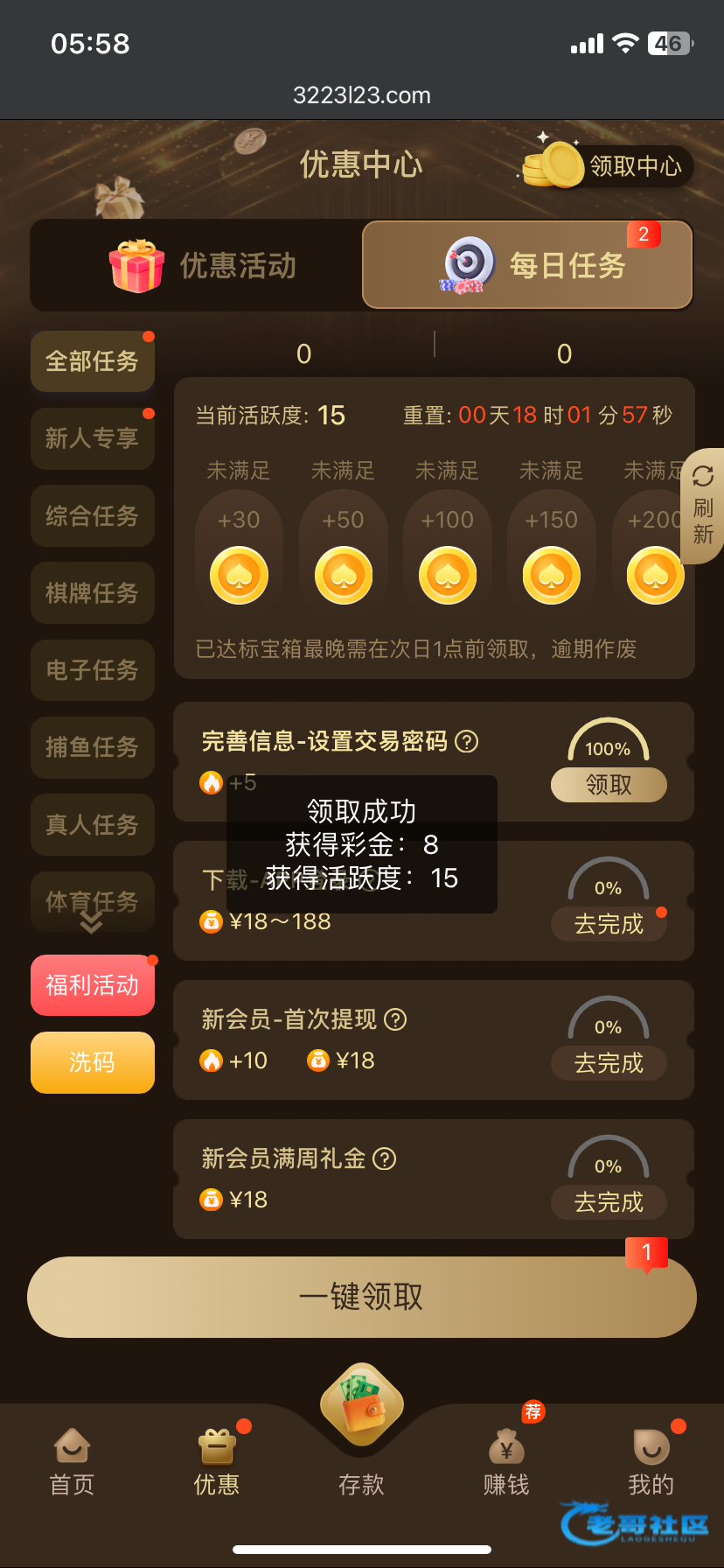Select the 每日任务 tab
Screen dimensions: 724x1568
[528, 264]
